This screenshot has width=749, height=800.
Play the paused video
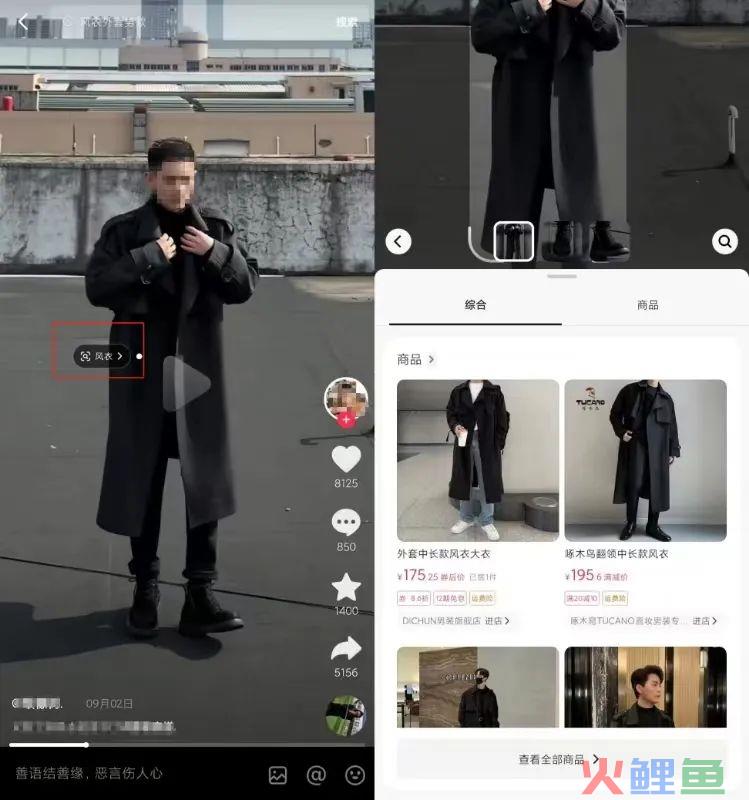pyautogui.click(x=187, y=383)
